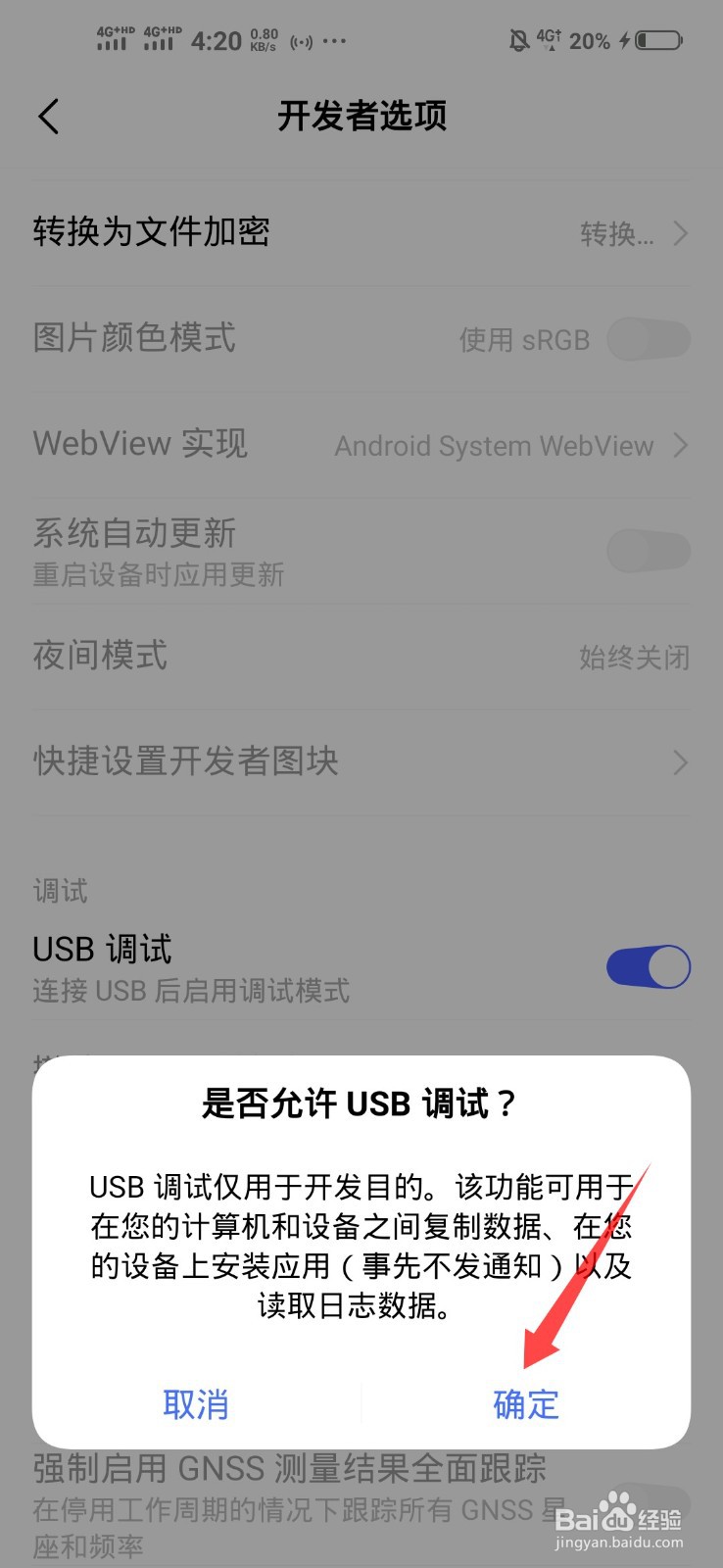Open the WebView 实现 selection screen
The image size is (723, 1568).
(361, 444)
